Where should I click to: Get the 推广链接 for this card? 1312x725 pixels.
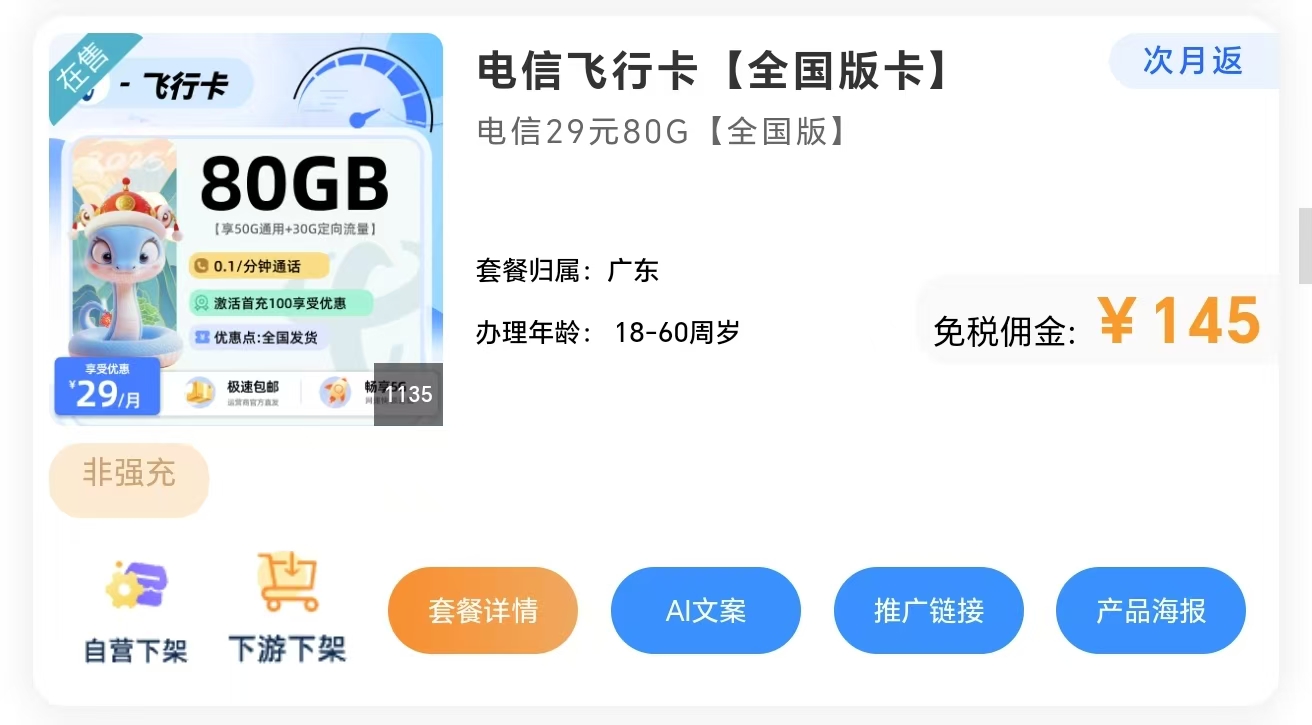click(929, 610)
